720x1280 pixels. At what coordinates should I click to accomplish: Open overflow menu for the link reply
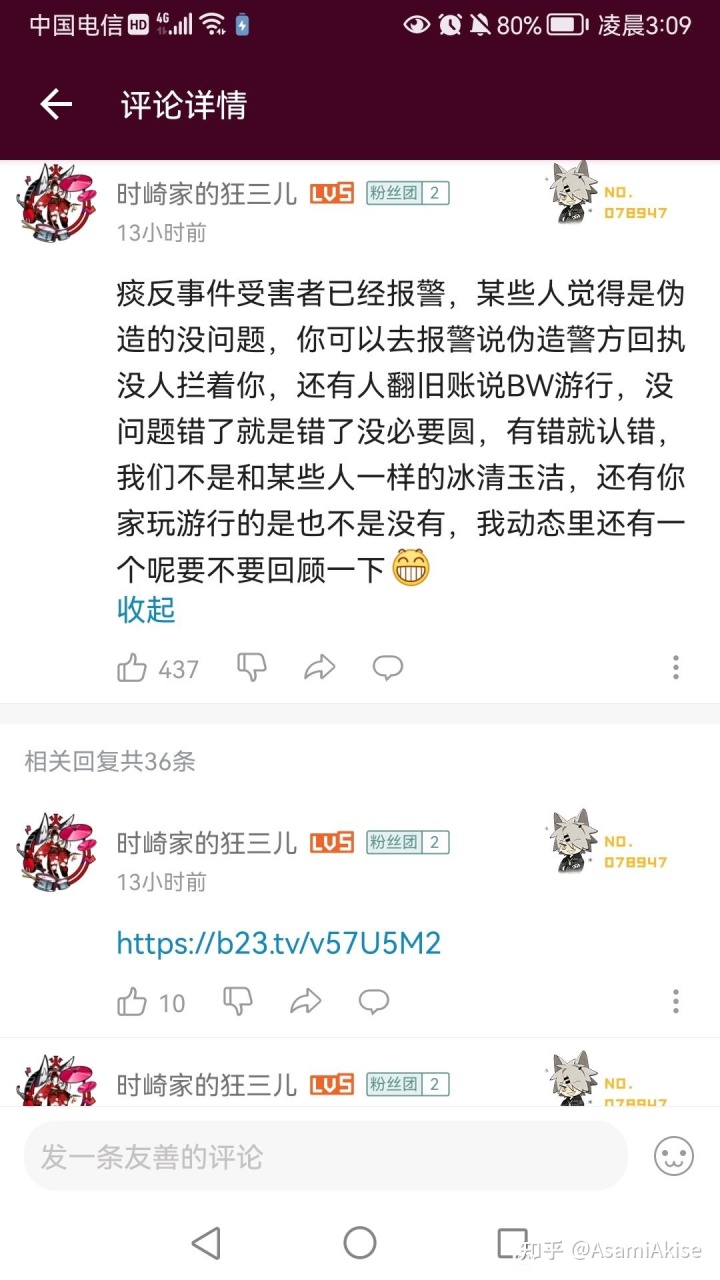pos(676,1001)
